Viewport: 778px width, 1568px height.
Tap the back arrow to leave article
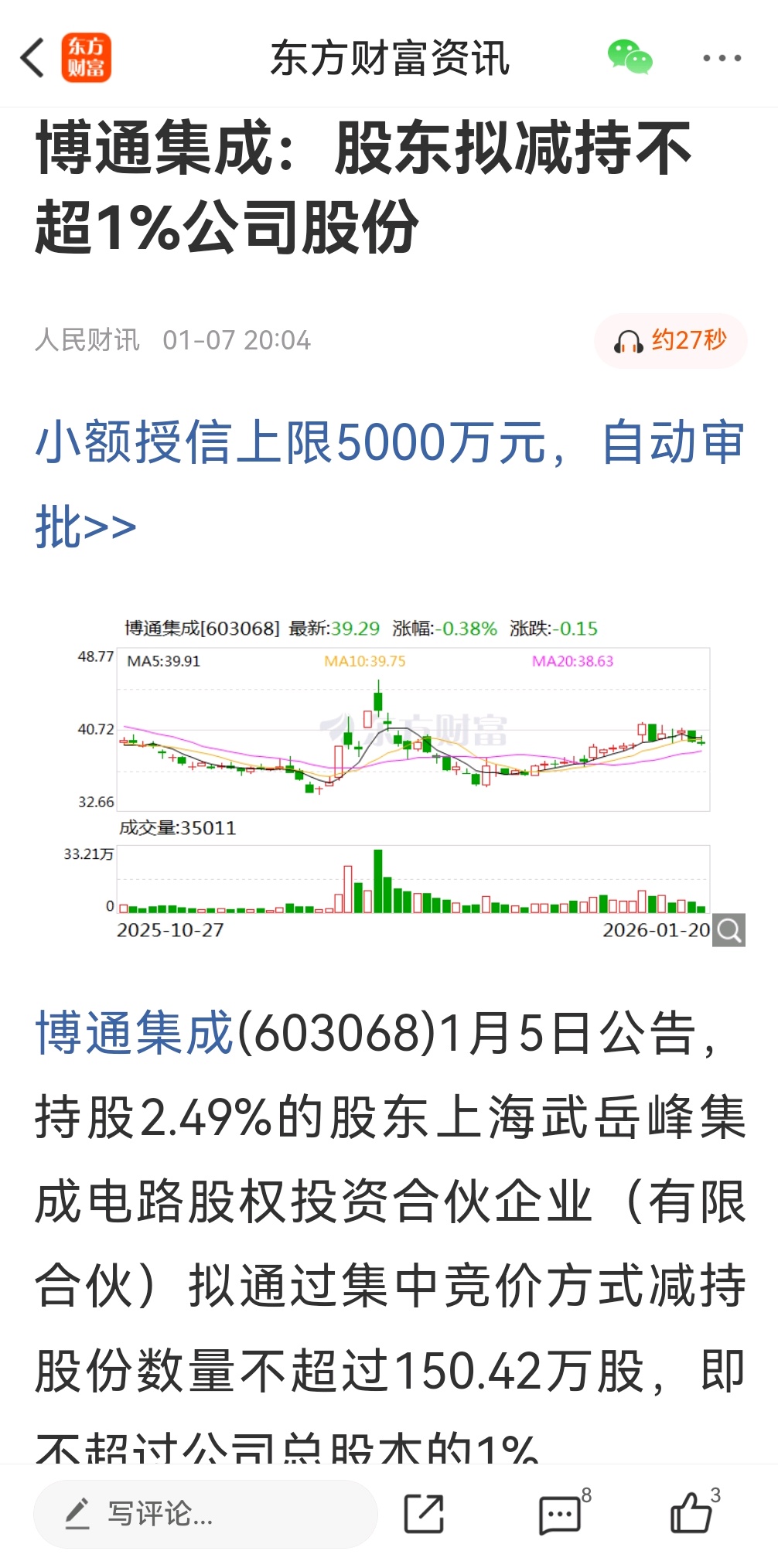coord(29,57)
